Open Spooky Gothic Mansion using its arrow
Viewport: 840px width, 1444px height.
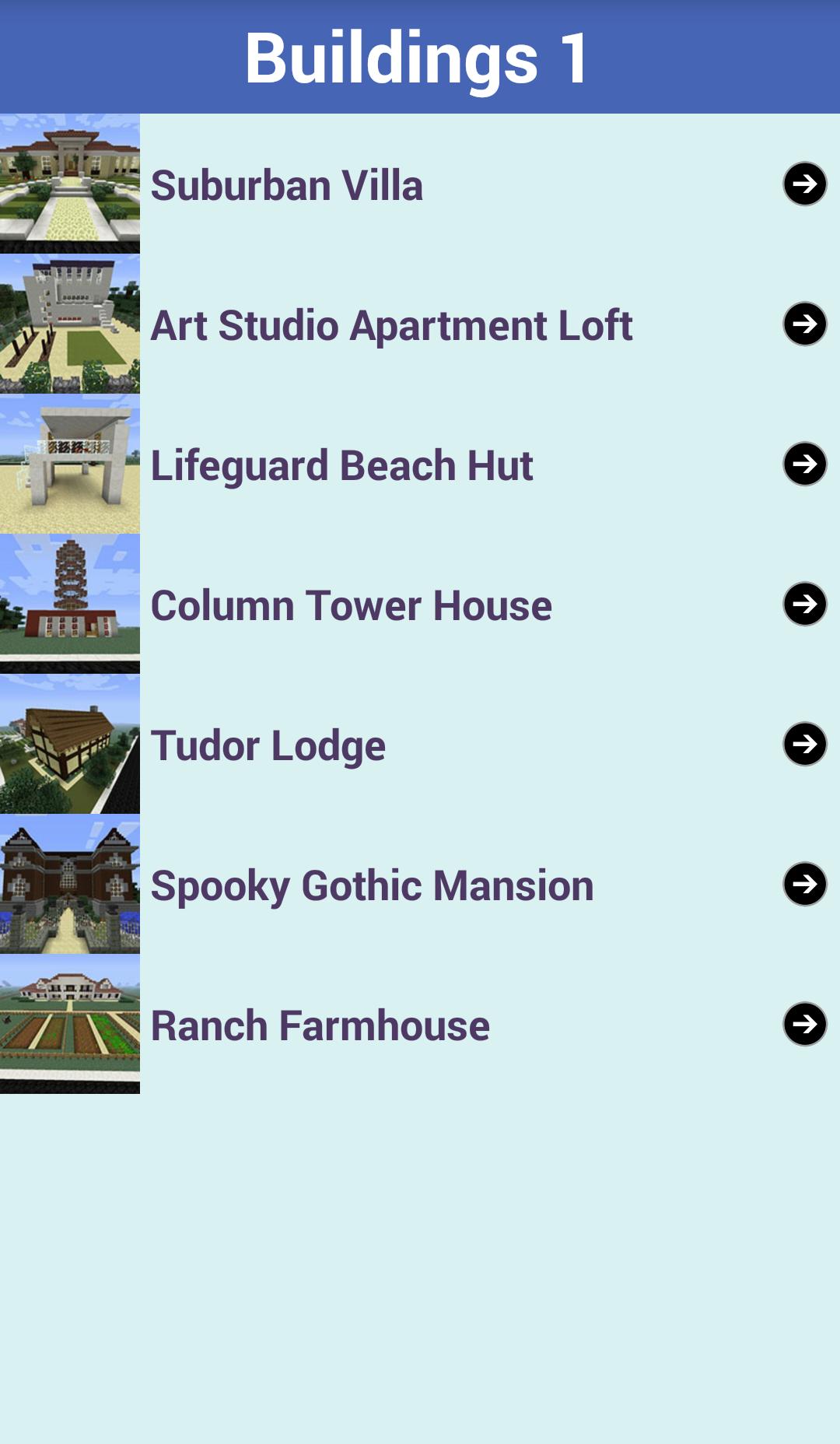tap(805, 885)
